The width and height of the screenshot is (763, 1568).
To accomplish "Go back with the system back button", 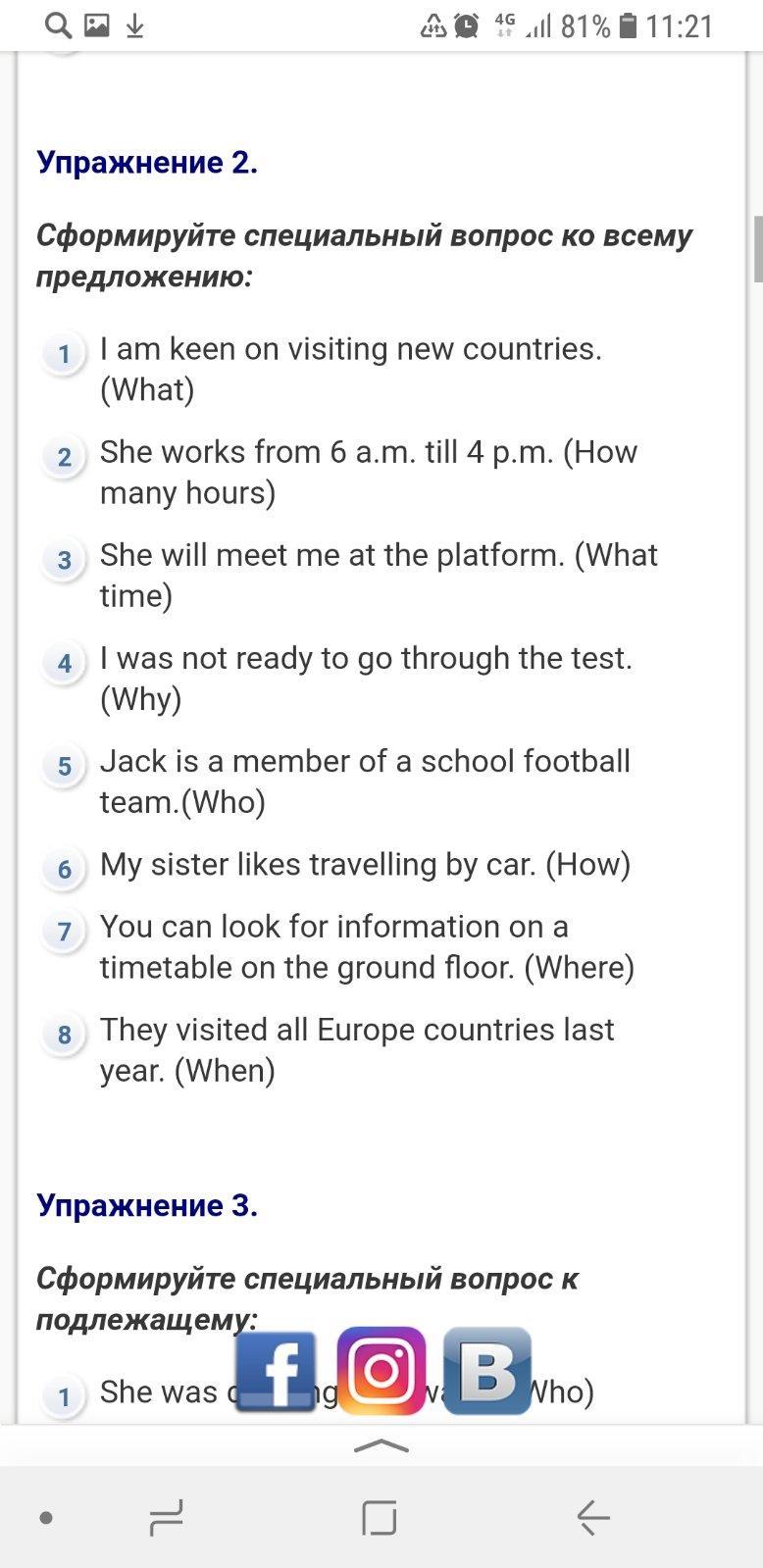I will click(x=593, y=1518).
